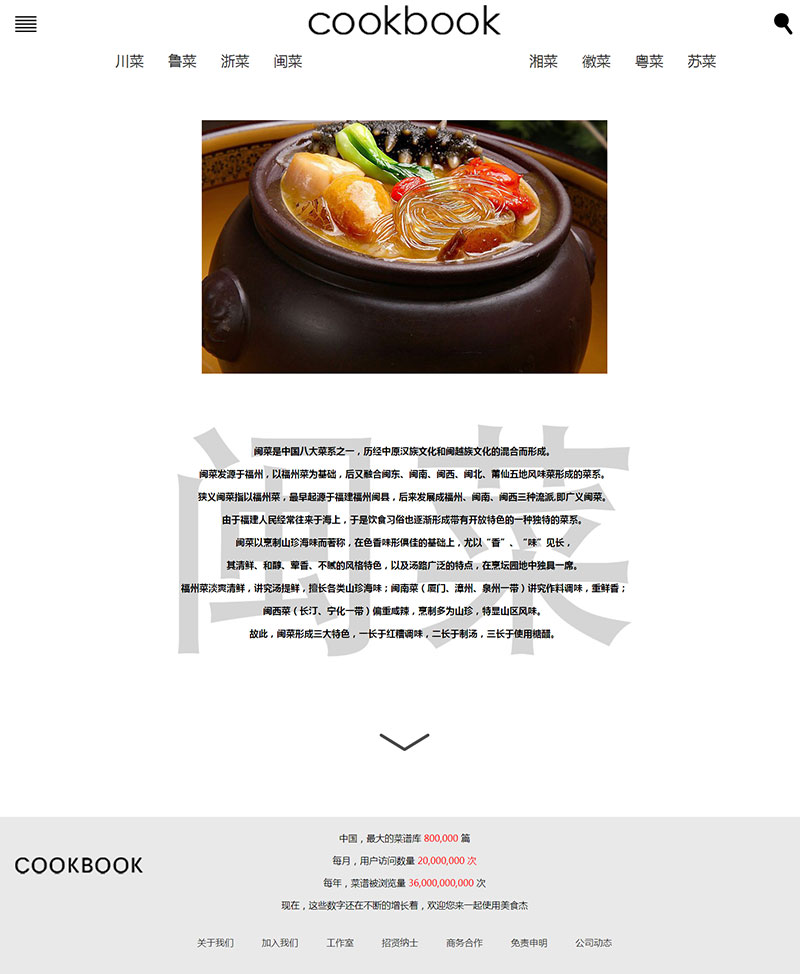
Task: Go to the 湘菜 category
Action: pyautogui.click(x=543, y=62)
